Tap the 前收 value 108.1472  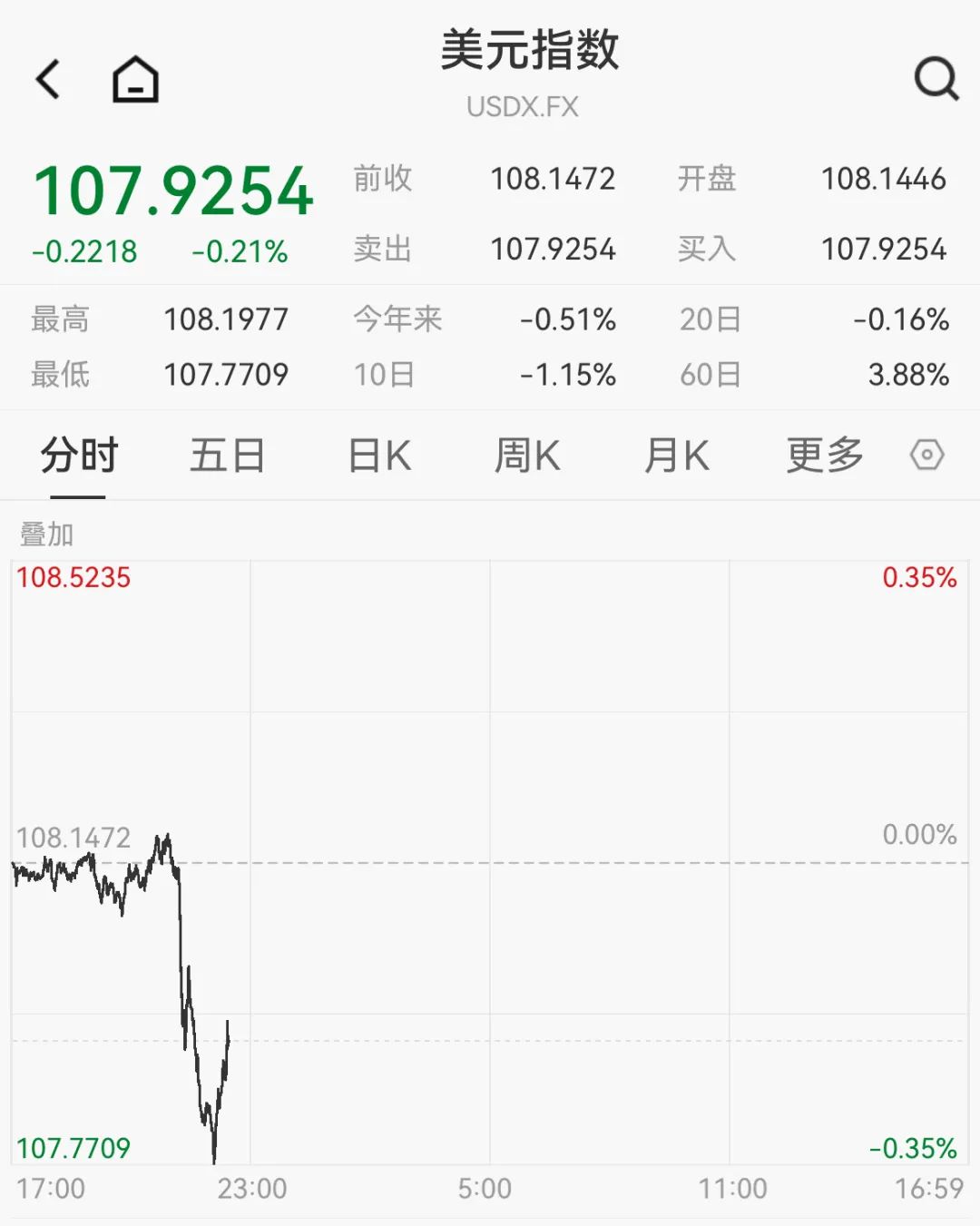(553, 178)
